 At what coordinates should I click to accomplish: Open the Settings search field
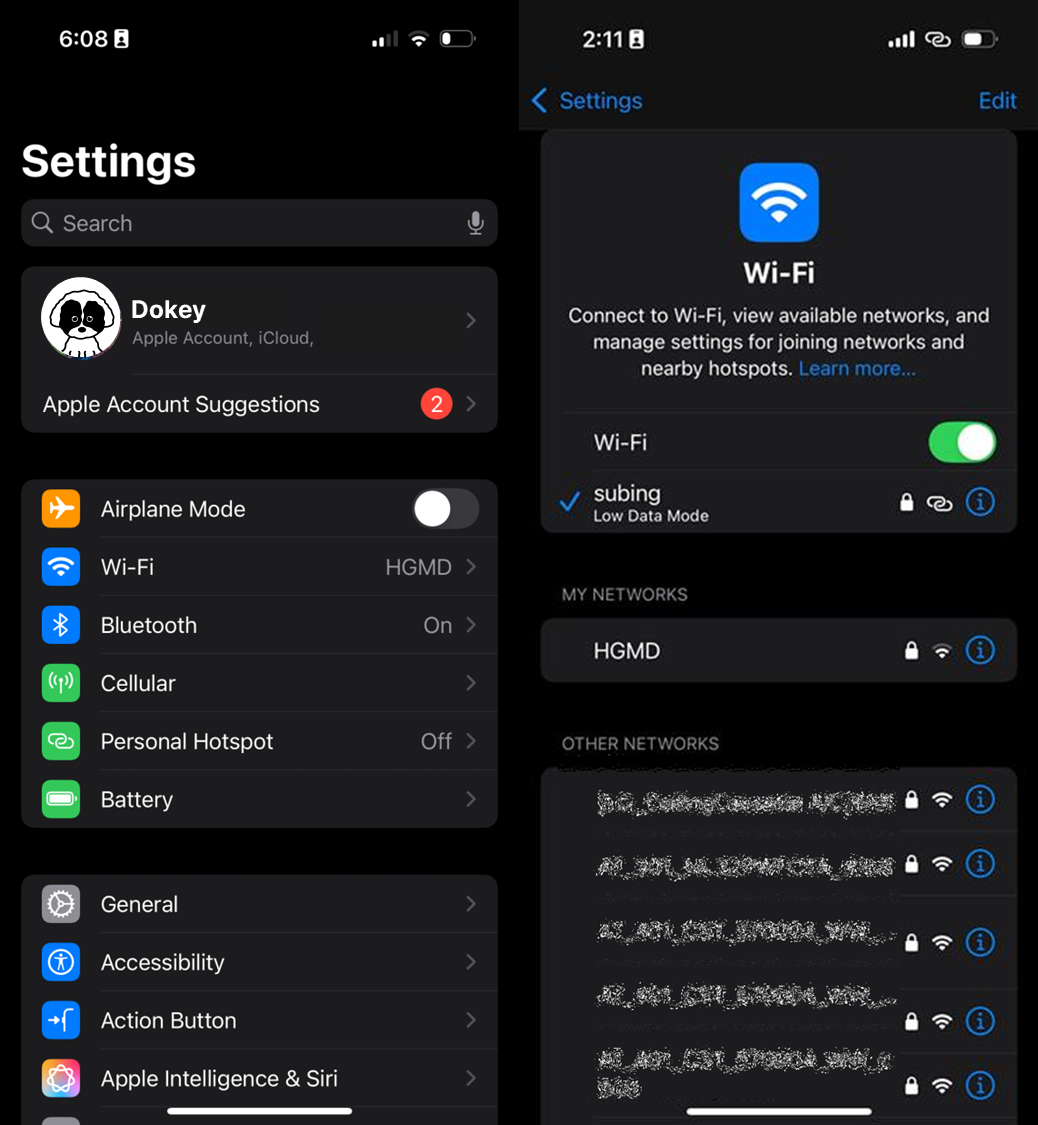click(240, 223)
